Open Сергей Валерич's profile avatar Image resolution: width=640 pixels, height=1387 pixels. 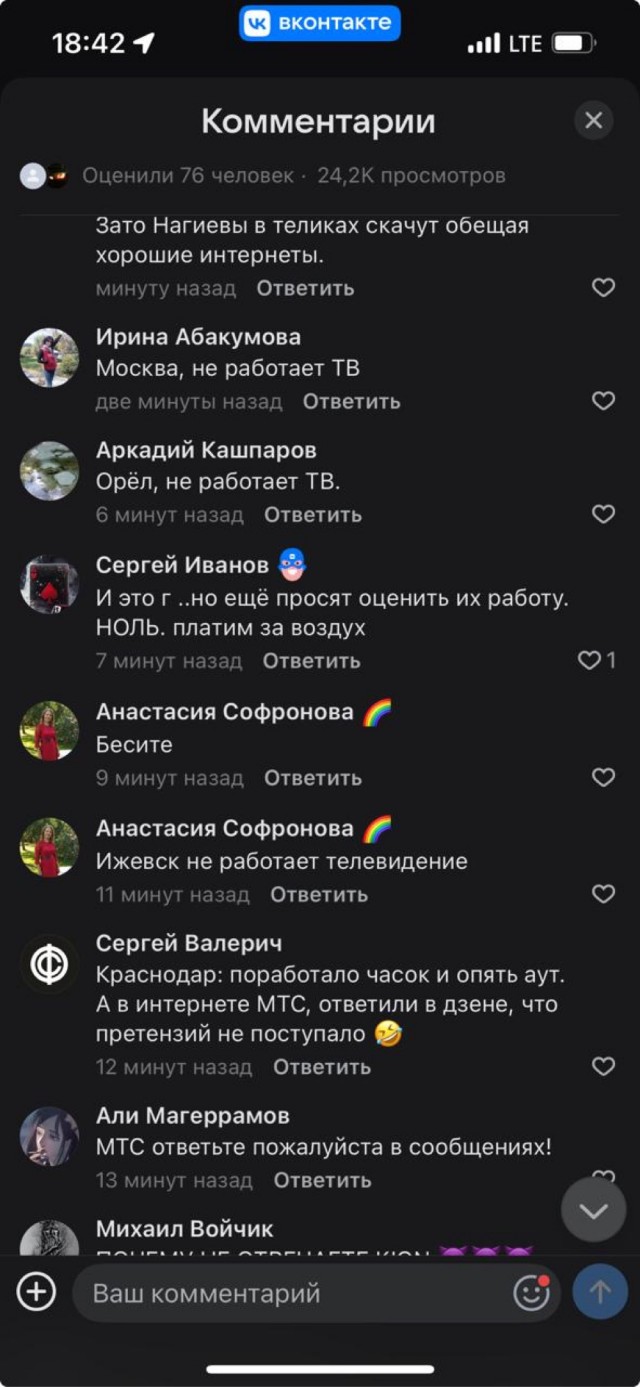[49, 964]
